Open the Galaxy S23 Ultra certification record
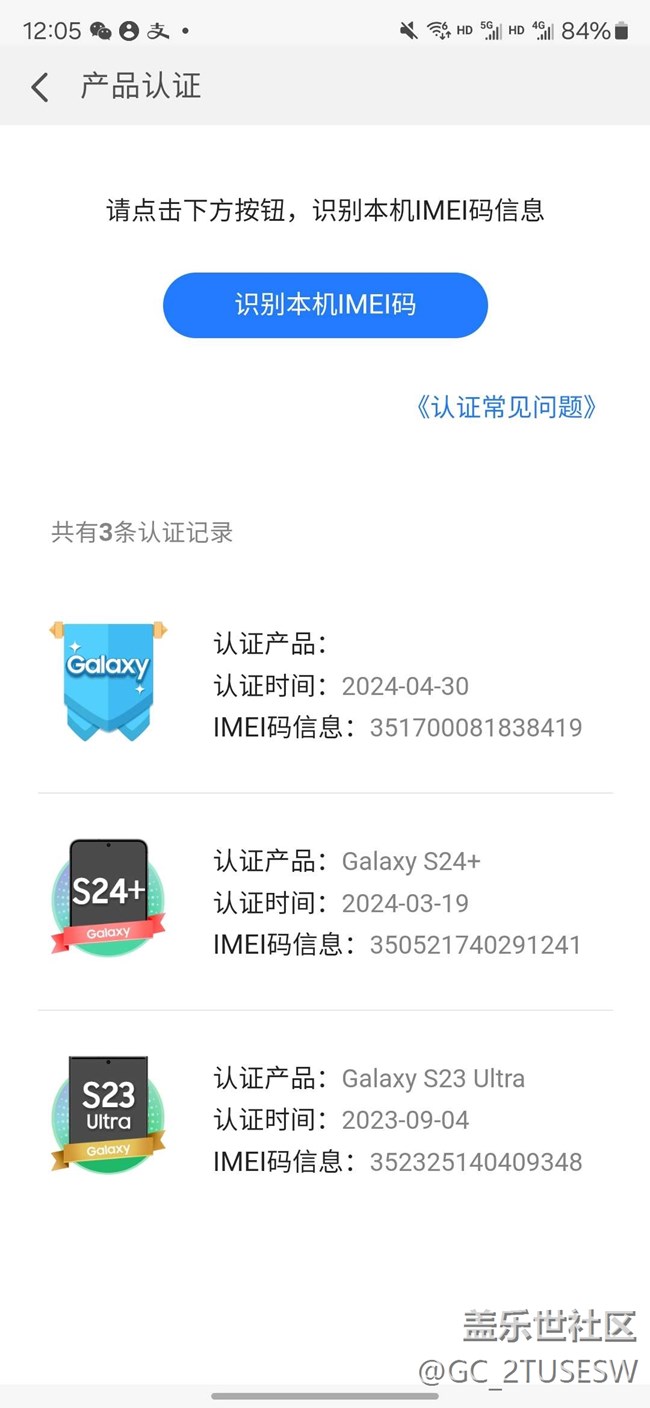Screen dimensions: 650x1408 tap(325, 1119)
